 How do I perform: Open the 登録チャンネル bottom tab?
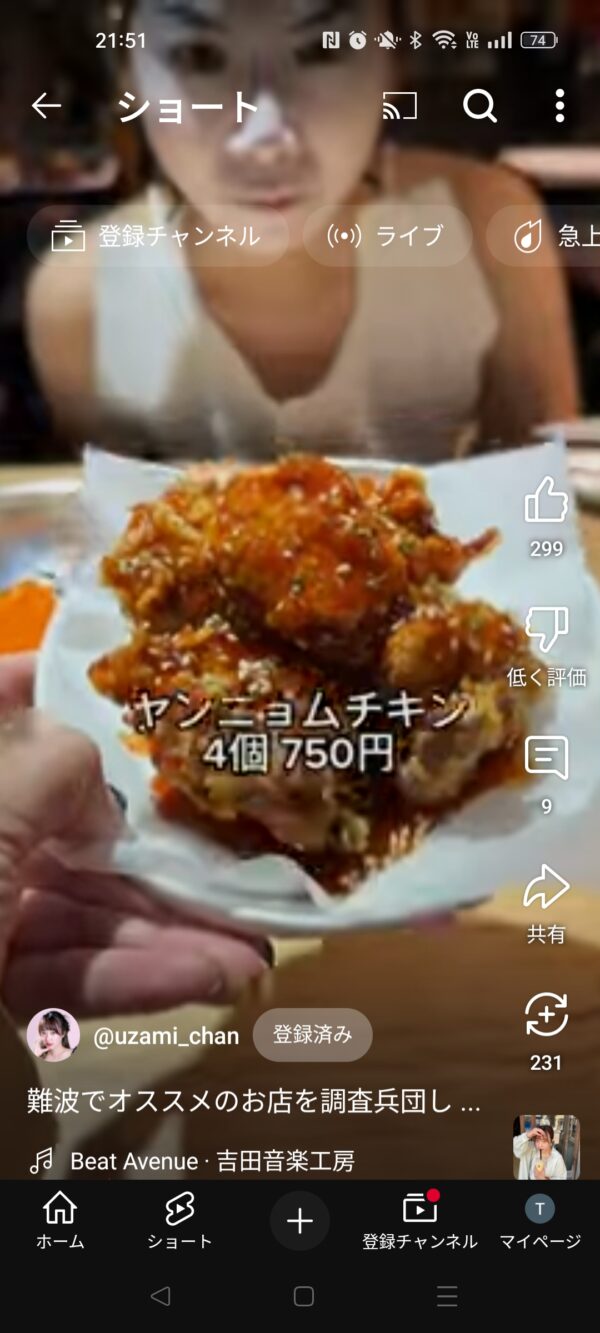coord(420,1221)
